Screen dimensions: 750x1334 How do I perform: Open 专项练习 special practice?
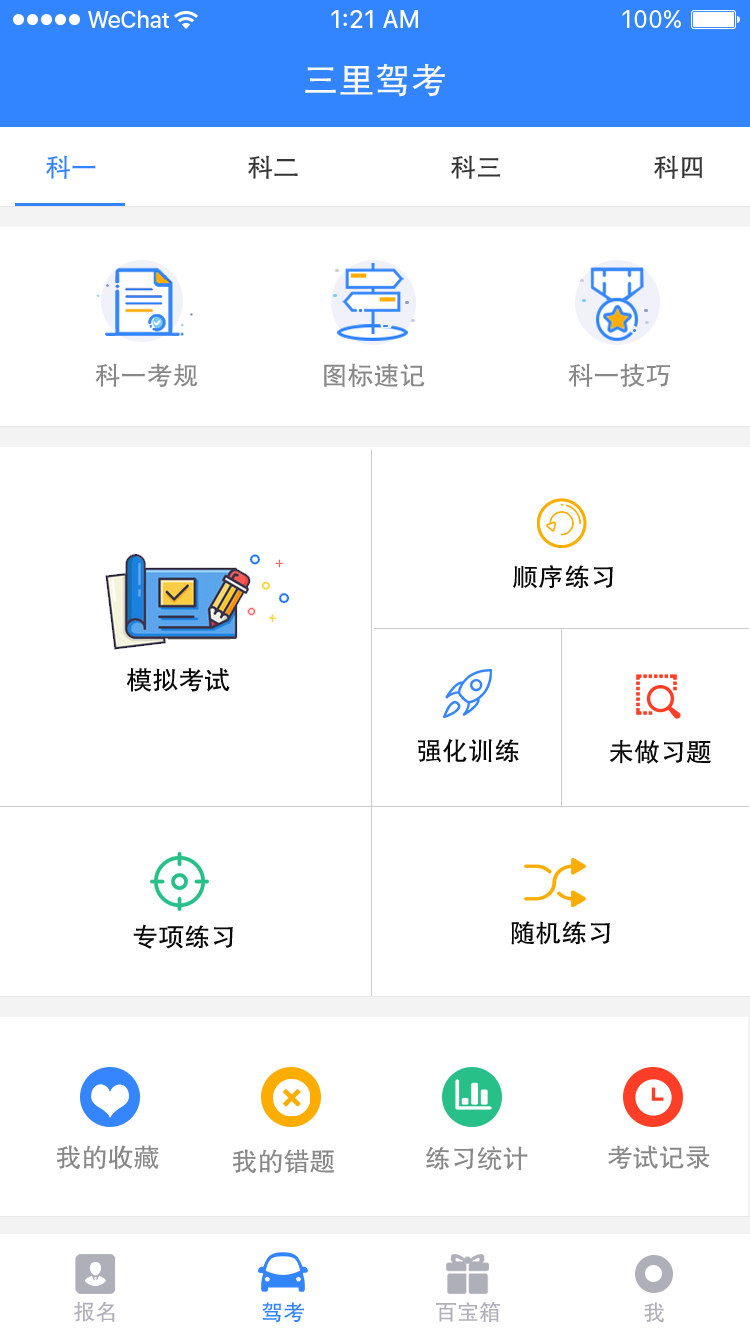(x=183, y=900)
